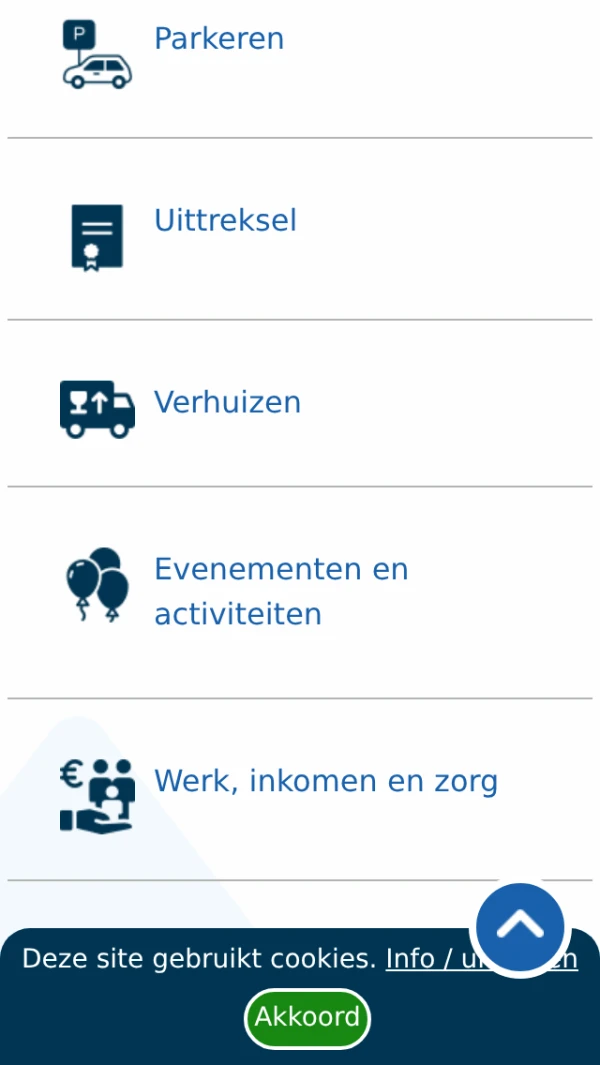Accept cookies with the Akkoord button

(307, 1018)
